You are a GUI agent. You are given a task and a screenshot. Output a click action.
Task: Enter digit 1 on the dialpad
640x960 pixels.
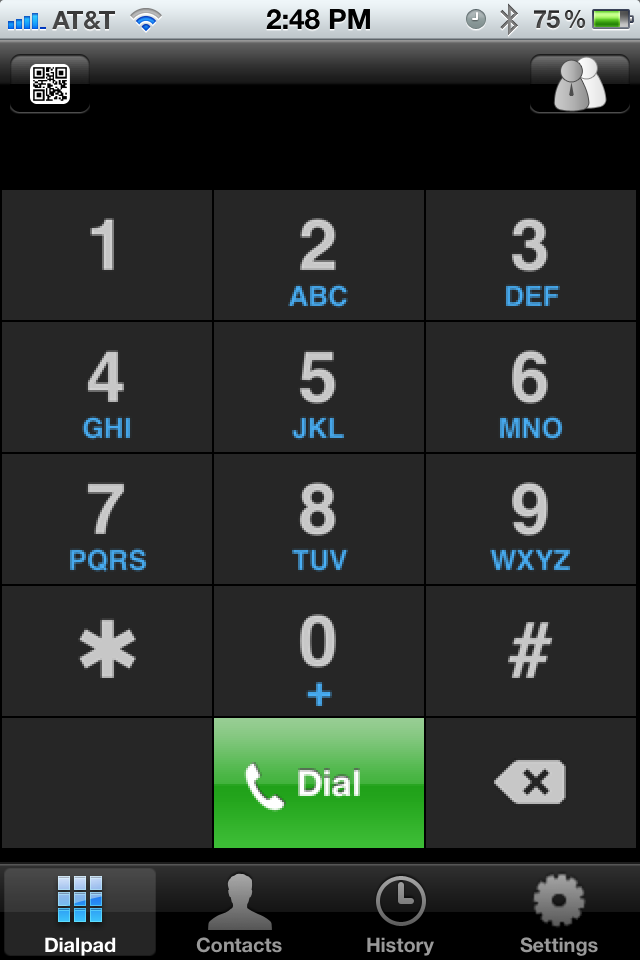pos(106,256)
